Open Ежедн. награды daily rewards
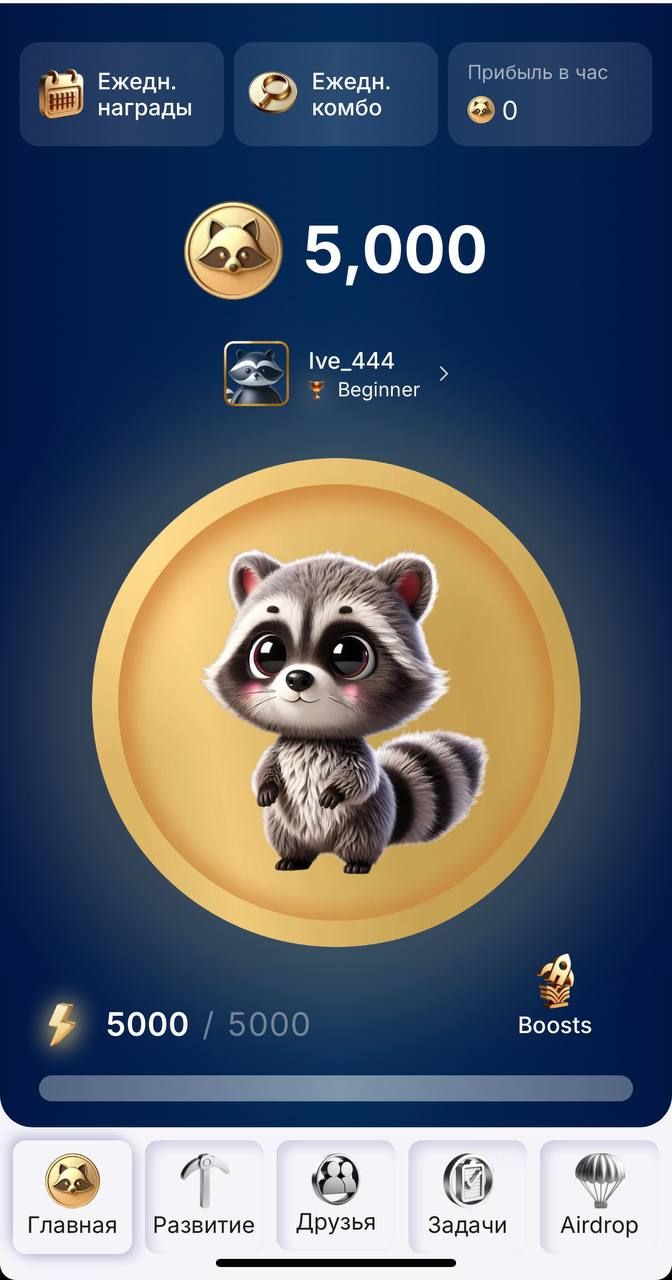The width and height of the screenshot is (672, 1280). (121, 95)
